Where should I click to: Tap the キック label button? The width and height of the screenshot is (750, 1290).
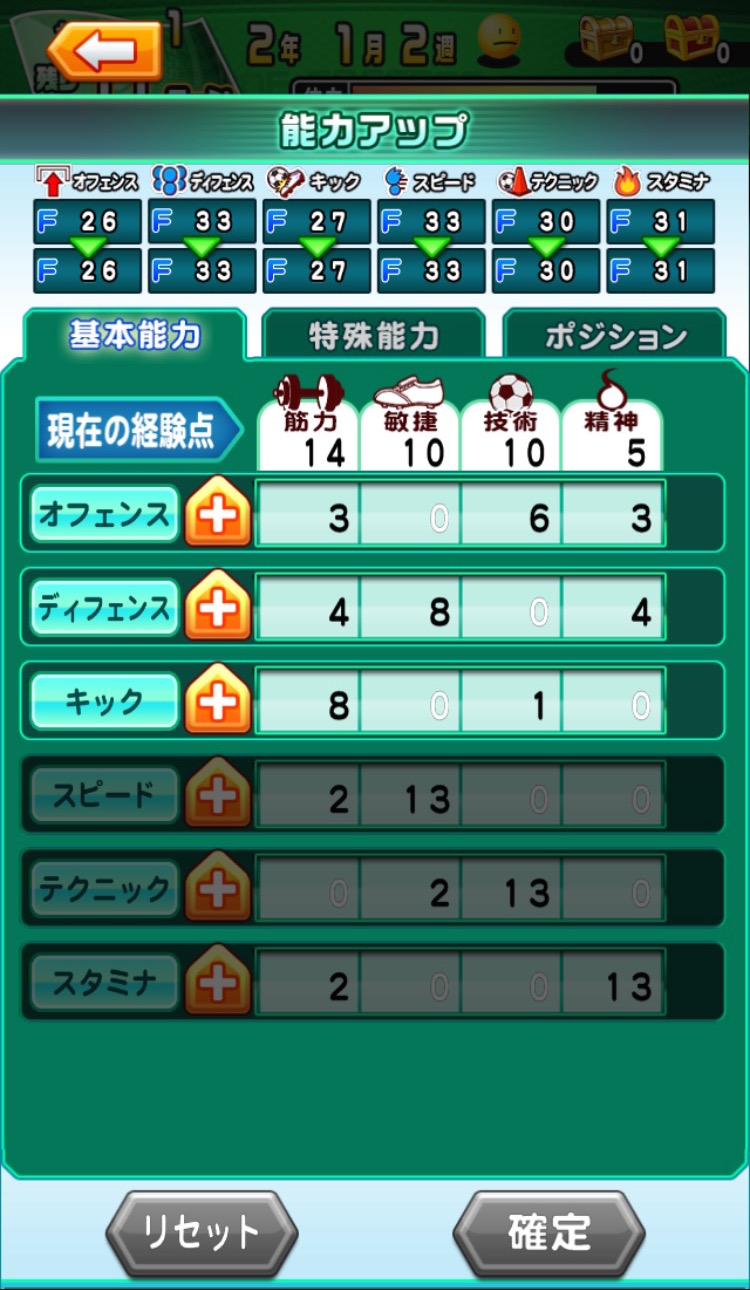(105, 702)
